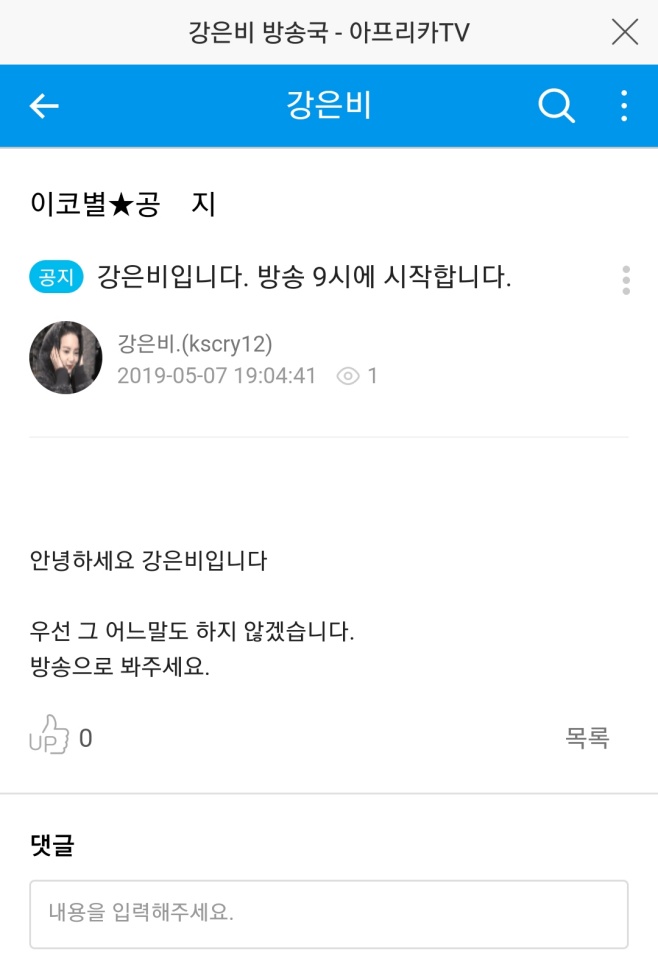Open search in the blue header
658x962 pixels.
(556, 105)
